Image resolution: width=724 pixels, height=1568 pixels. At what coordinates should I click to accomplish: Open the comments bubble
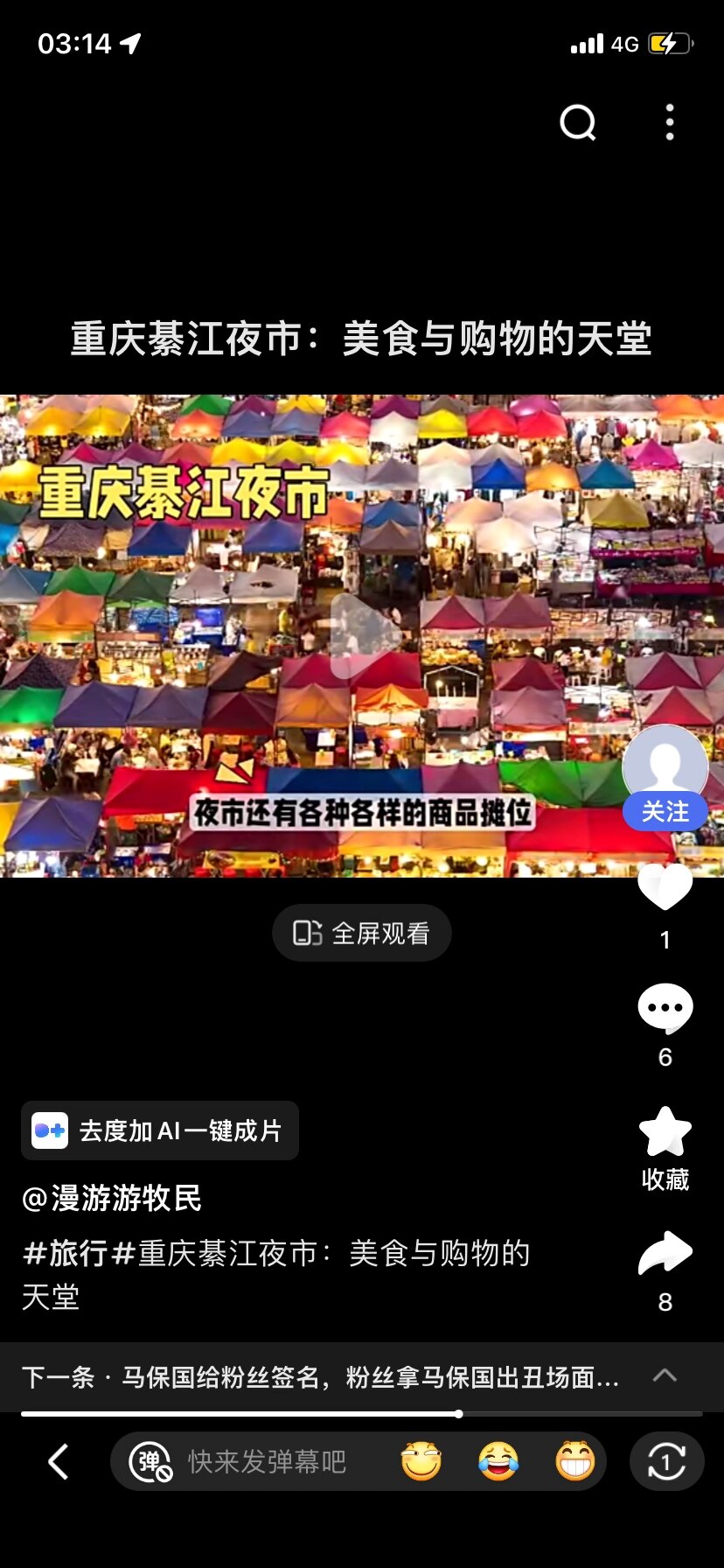(x=665, y=1008)
